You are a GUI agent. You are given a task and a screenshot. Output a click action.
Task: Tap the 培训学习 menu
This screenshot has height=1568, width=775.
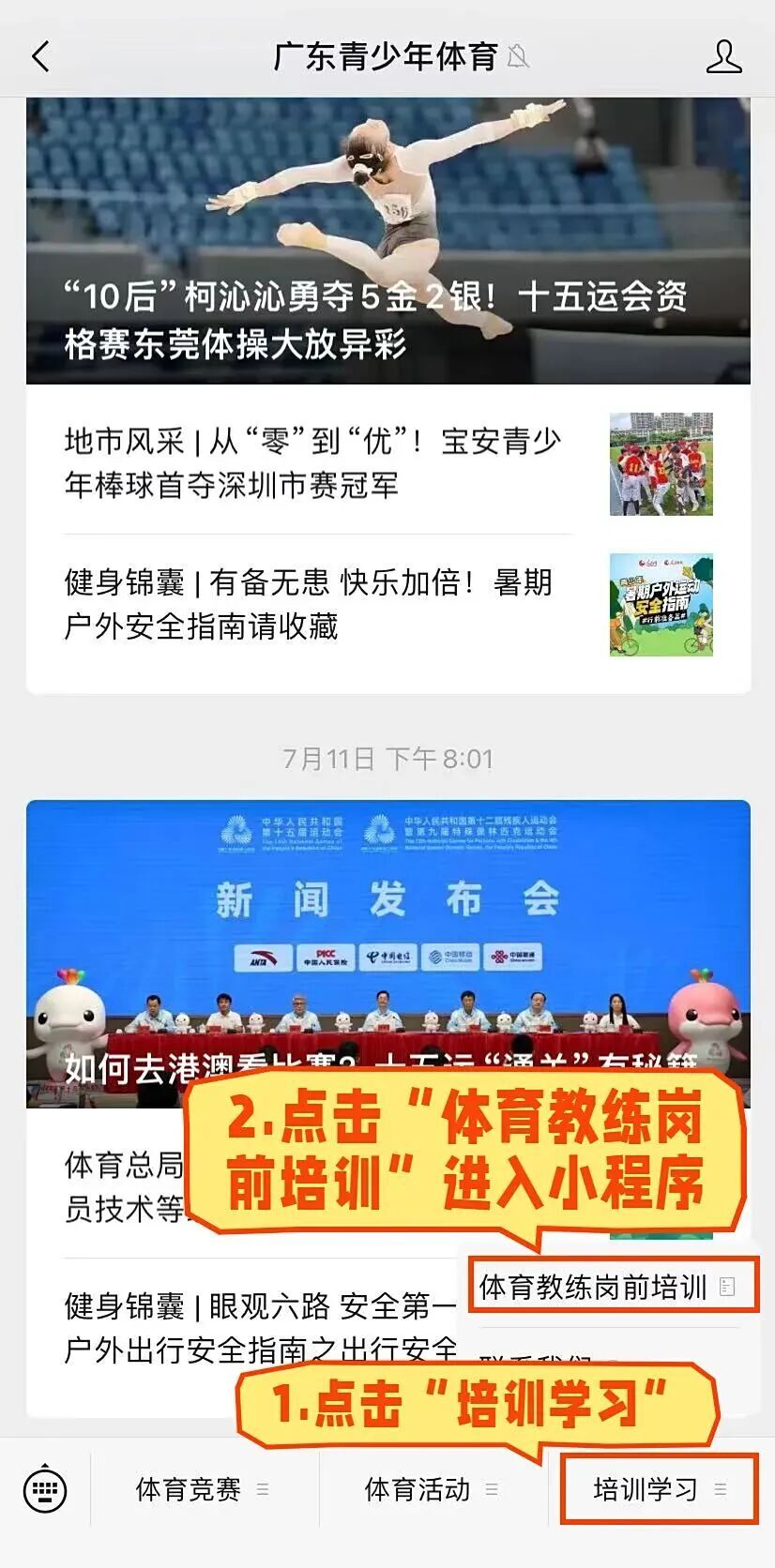[x=659, y=1489]
